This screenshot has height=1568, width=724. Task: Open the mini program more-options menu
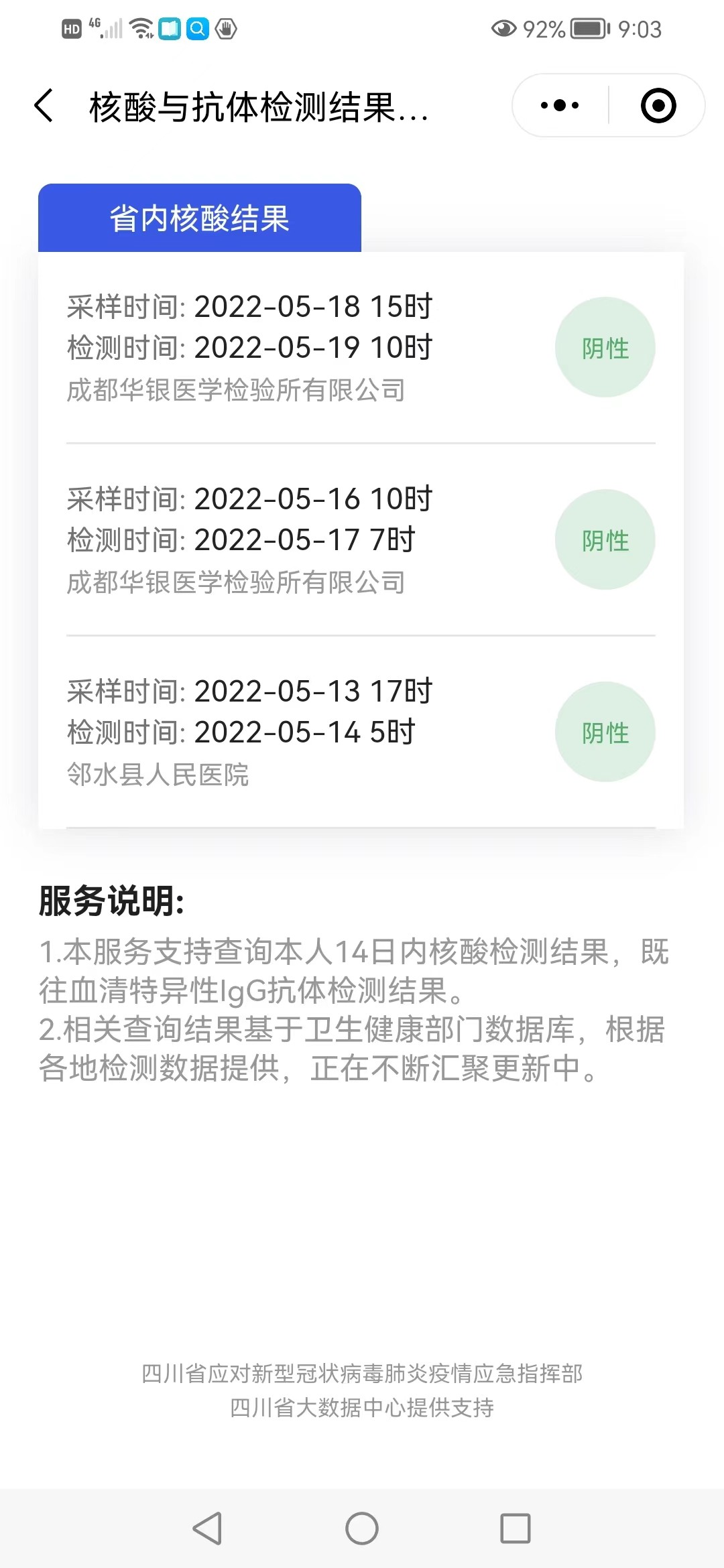560,106
